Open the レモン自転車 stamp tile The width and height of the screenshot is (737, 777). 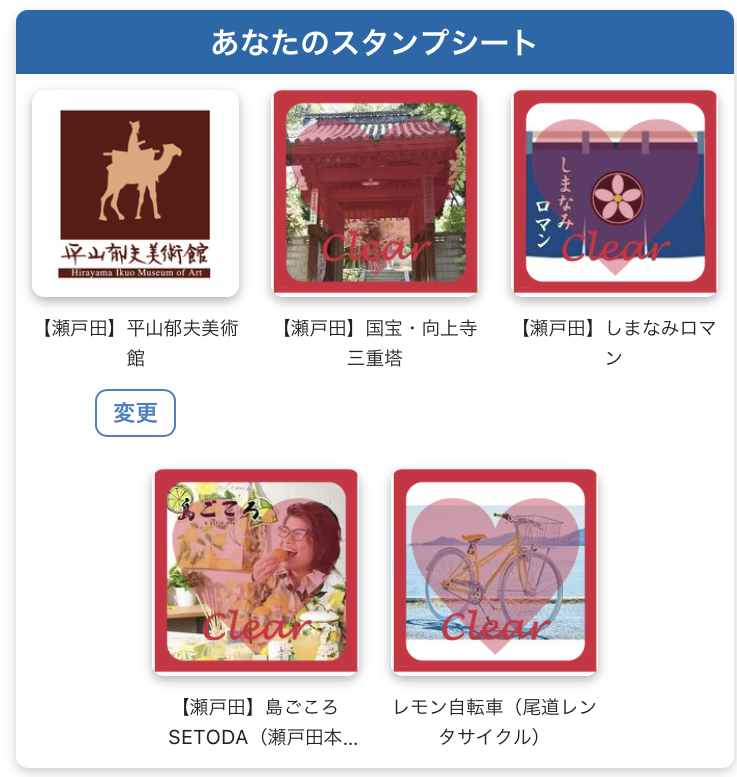tap(495, 572)
